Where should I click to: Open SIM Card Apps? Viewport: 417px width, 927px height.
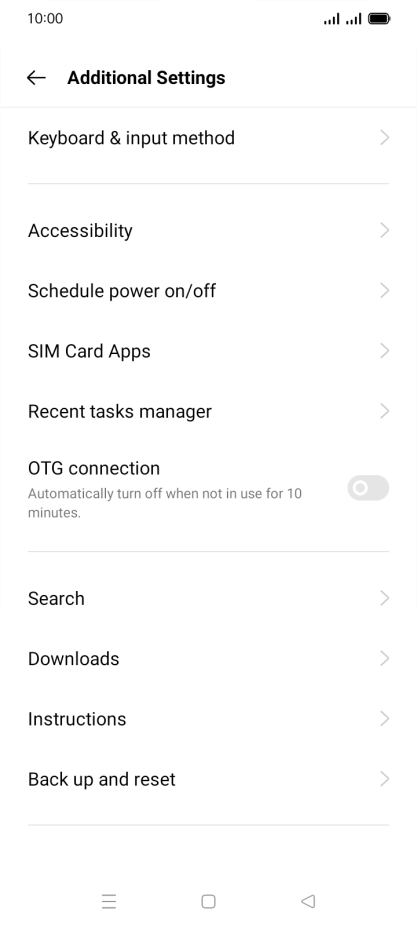208,351
